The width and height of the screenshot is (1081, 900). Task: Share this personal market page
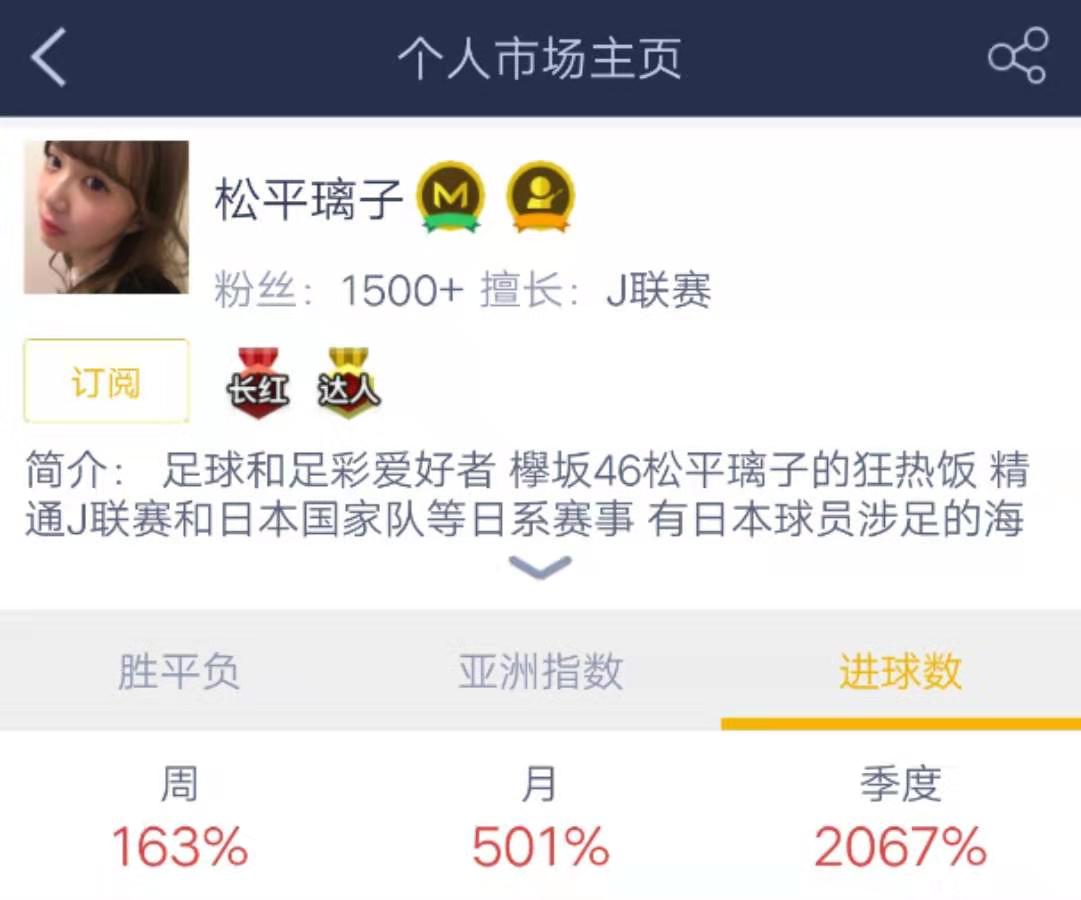[1017, 56]
